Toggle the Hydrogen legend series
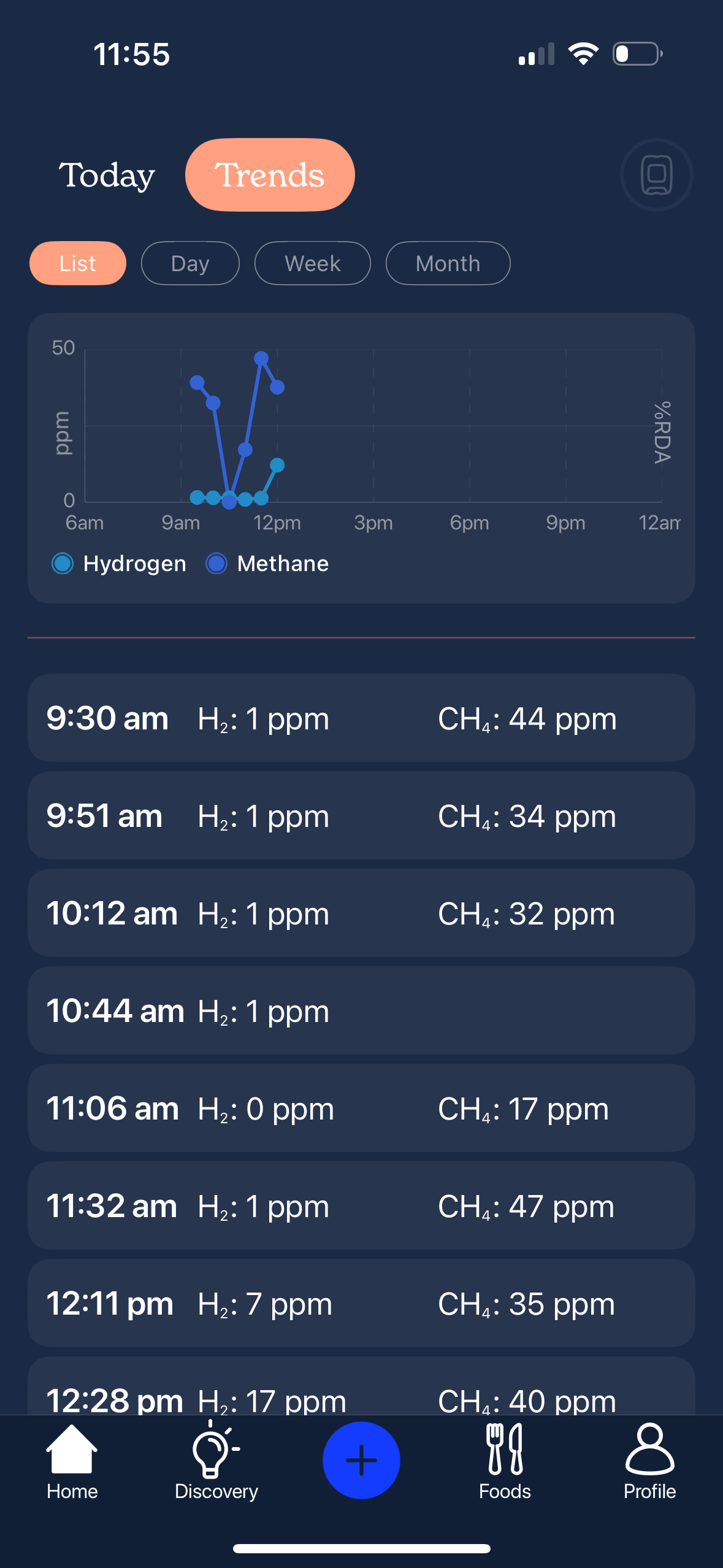The width and height of the screenshot is (723, 1568). coord(120,563)
